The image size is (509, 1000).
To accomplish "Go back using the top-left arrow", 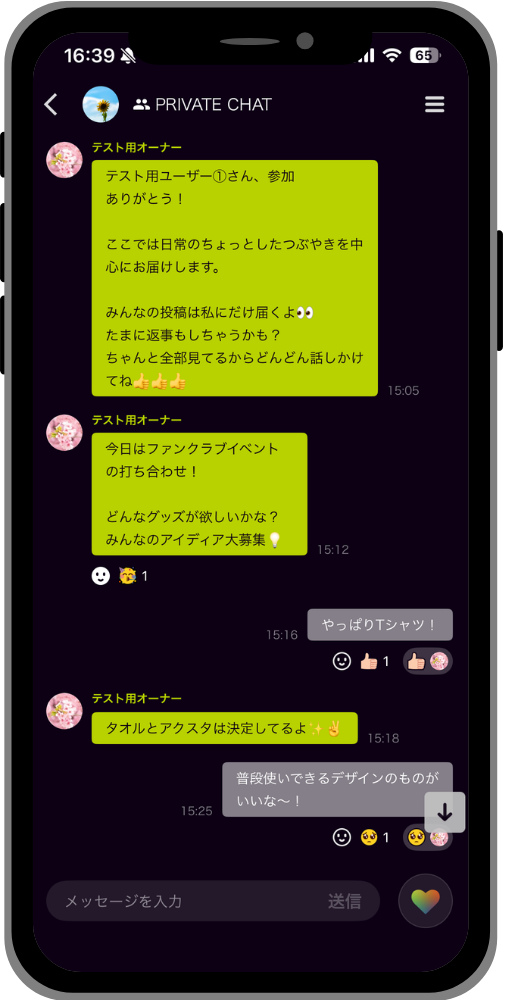I will pos(51,105).
